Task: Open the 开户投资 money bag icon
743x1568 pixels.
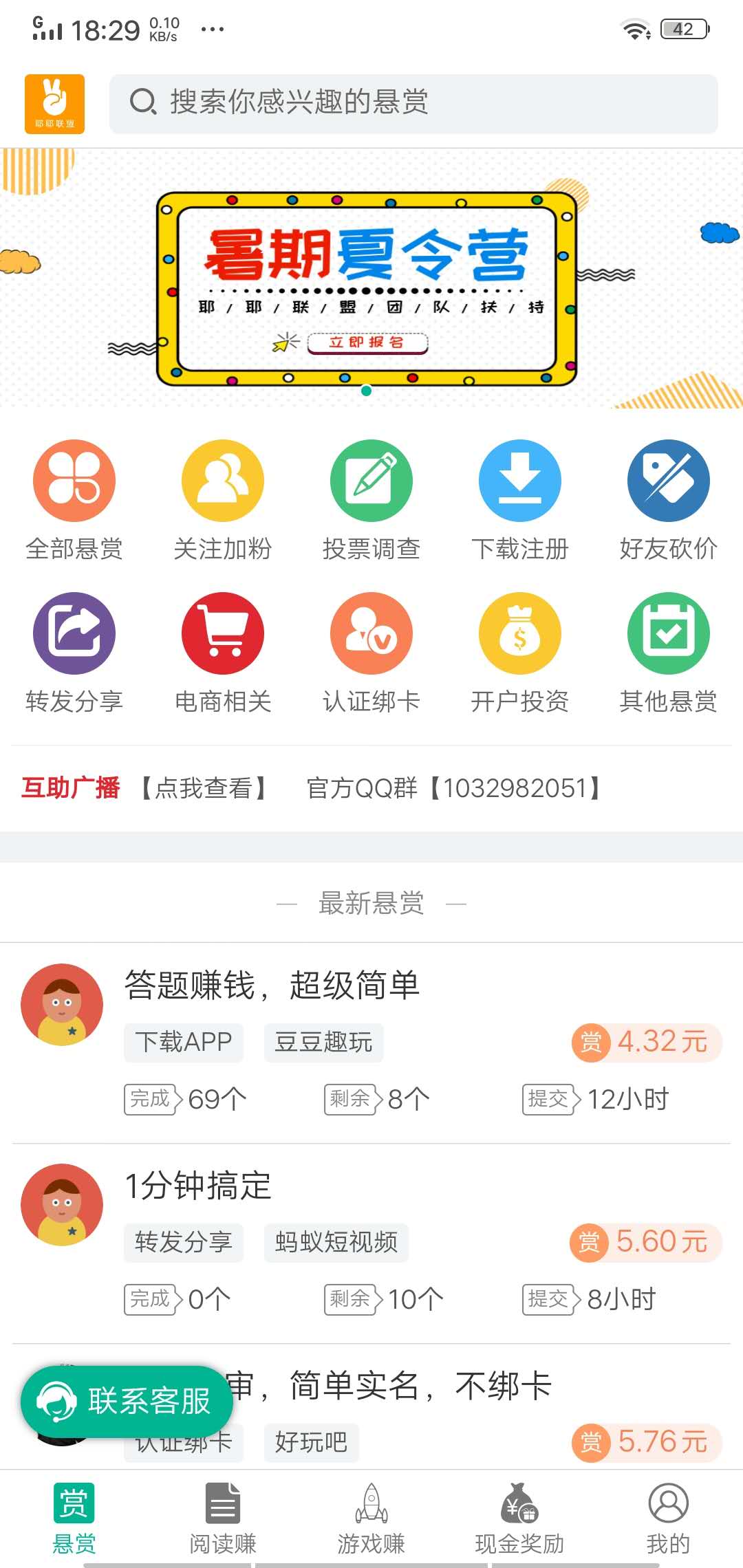Action: 519,633
